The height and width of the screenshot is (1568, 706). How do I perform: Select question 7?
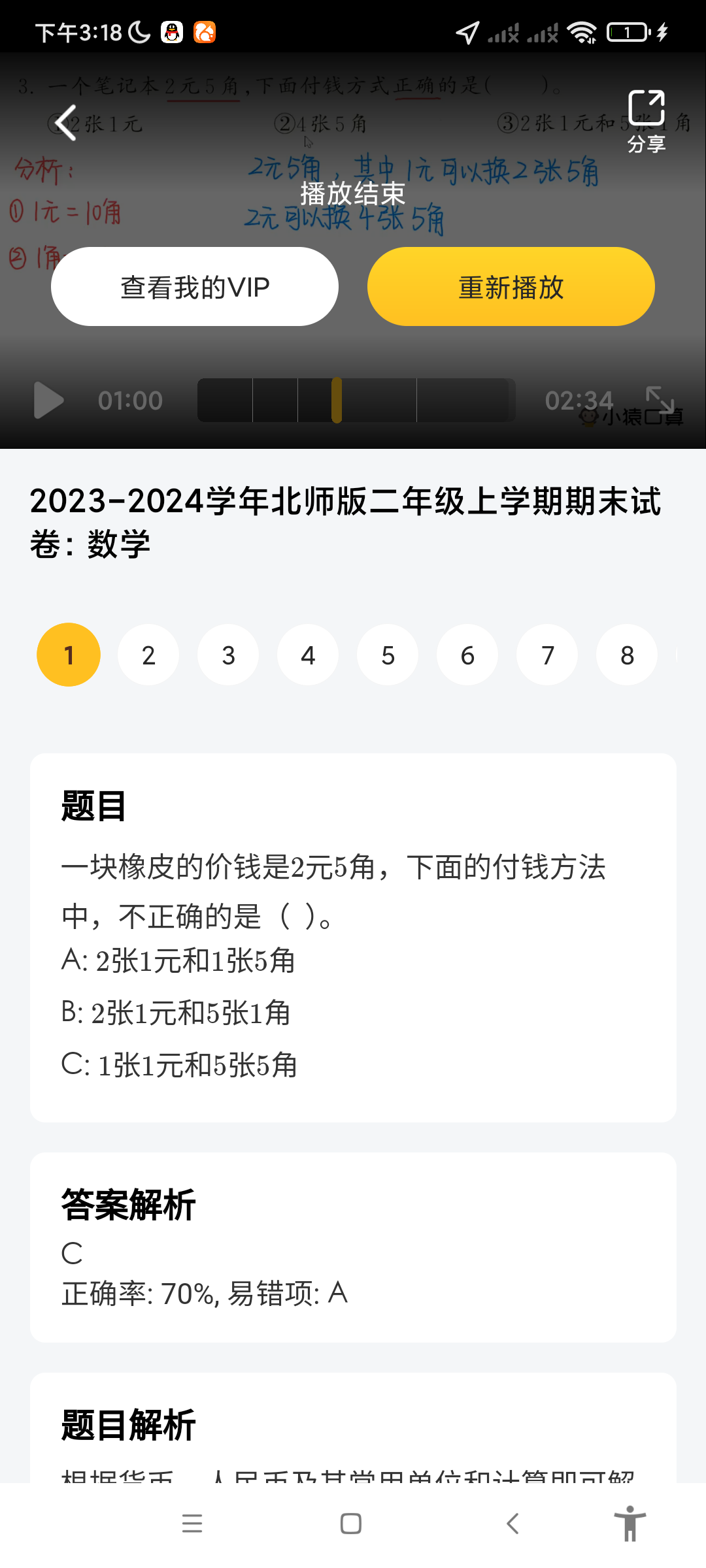[x=547, y=655]
